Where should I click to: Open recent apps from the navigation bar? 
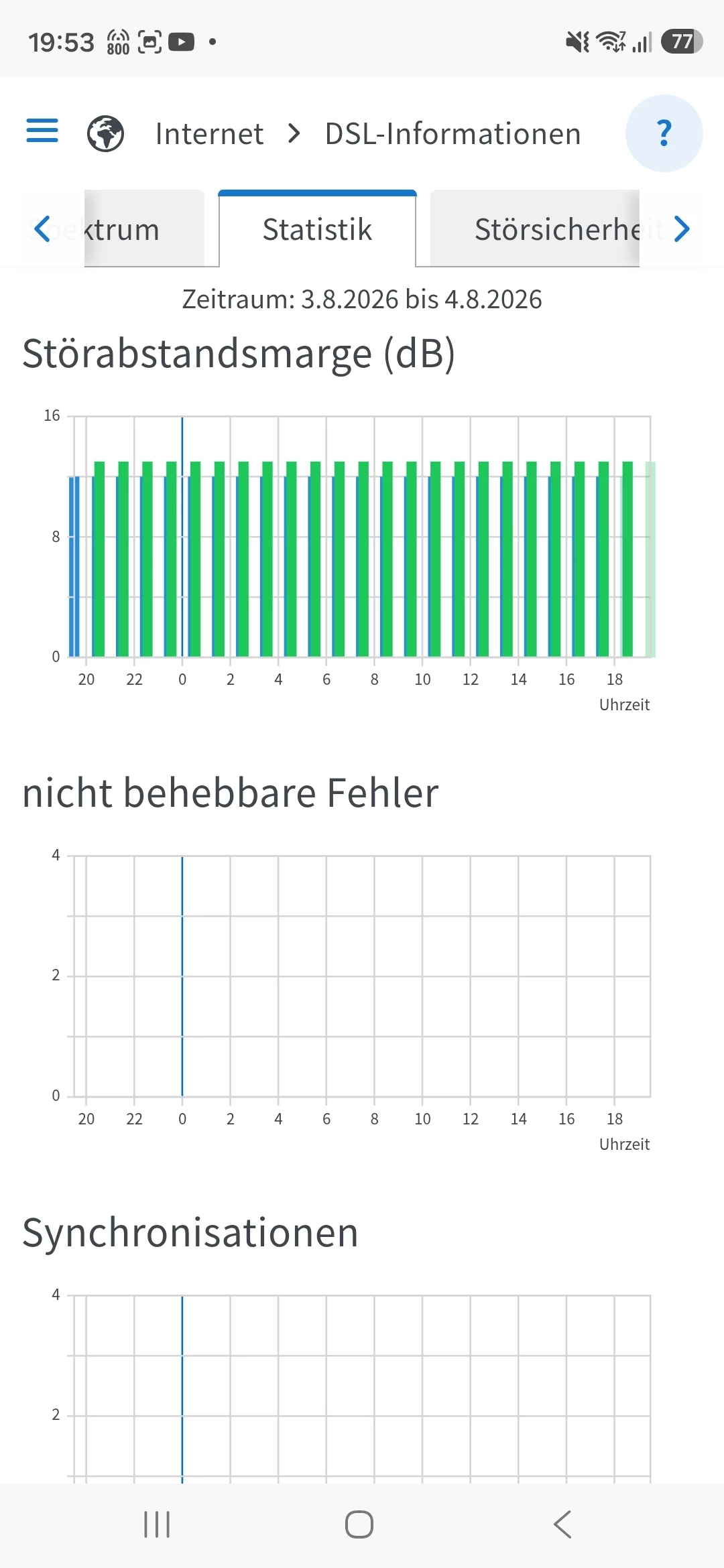click(157, 1524)
